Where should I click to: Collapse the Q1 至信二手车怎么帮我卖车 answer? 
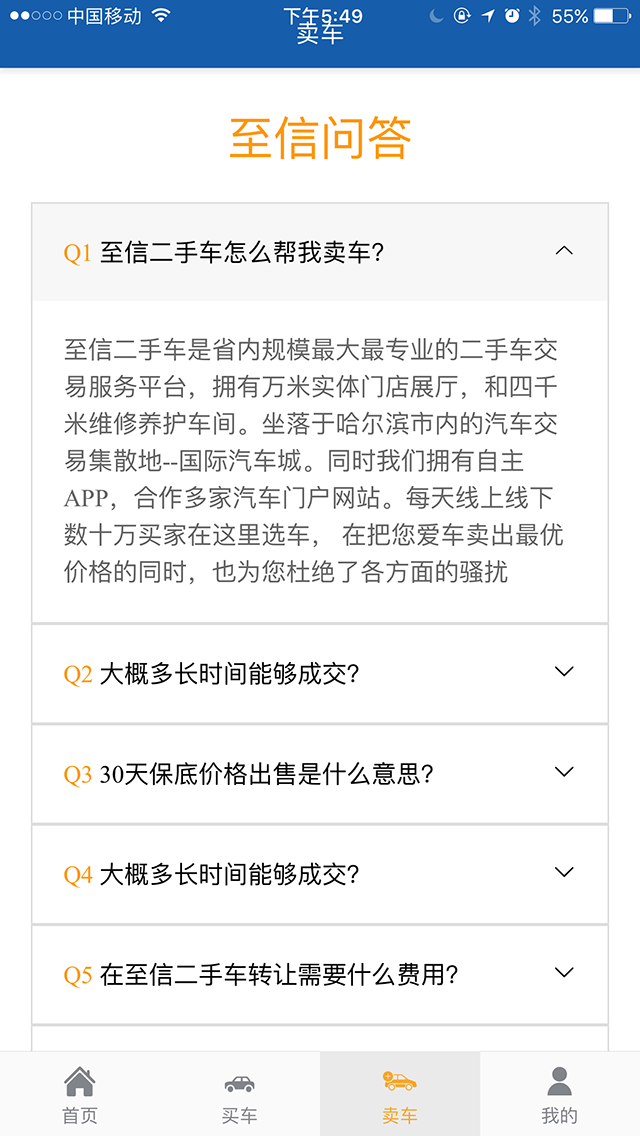pyautogui.click(x=564, y=251)
